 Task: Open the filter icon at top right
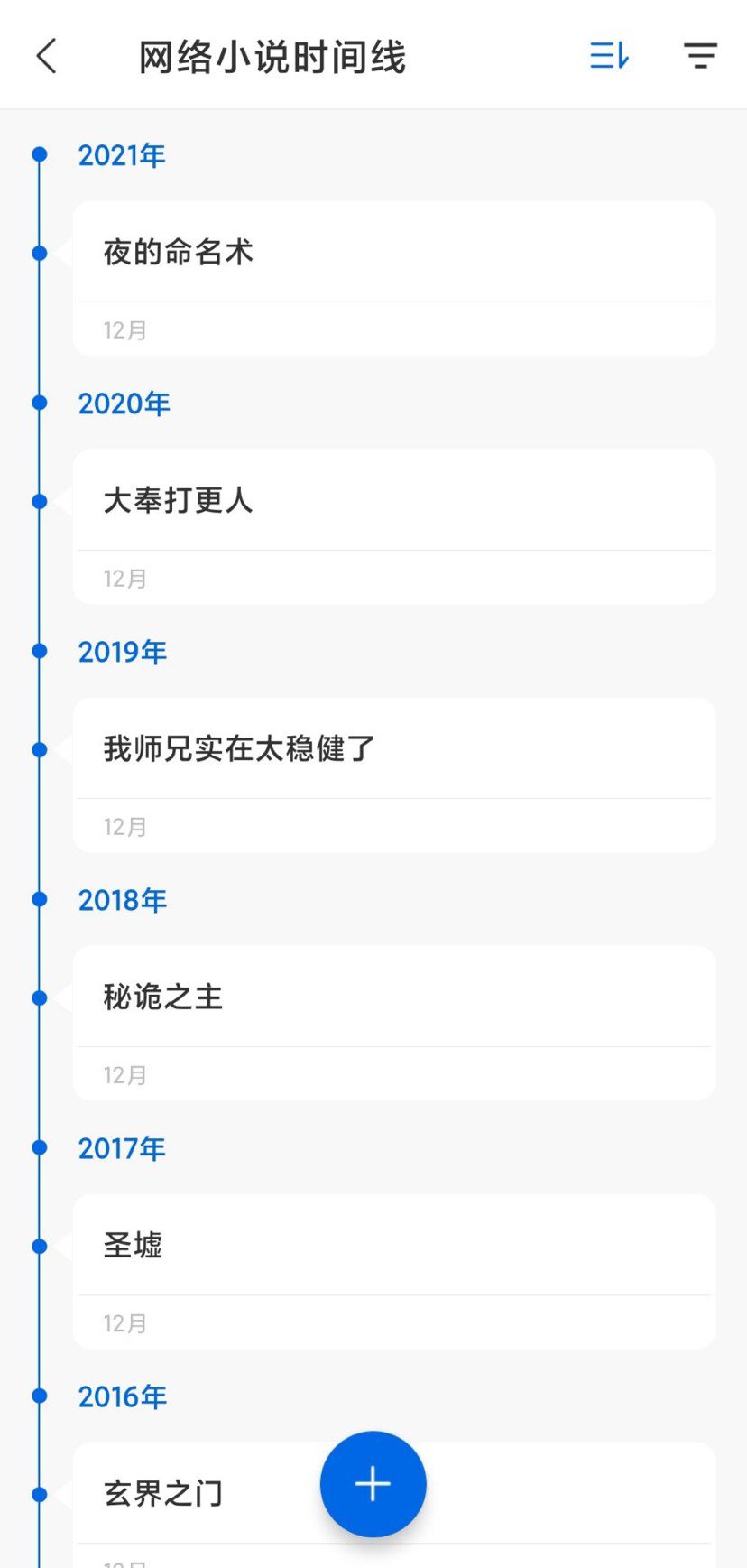[701, 56]
